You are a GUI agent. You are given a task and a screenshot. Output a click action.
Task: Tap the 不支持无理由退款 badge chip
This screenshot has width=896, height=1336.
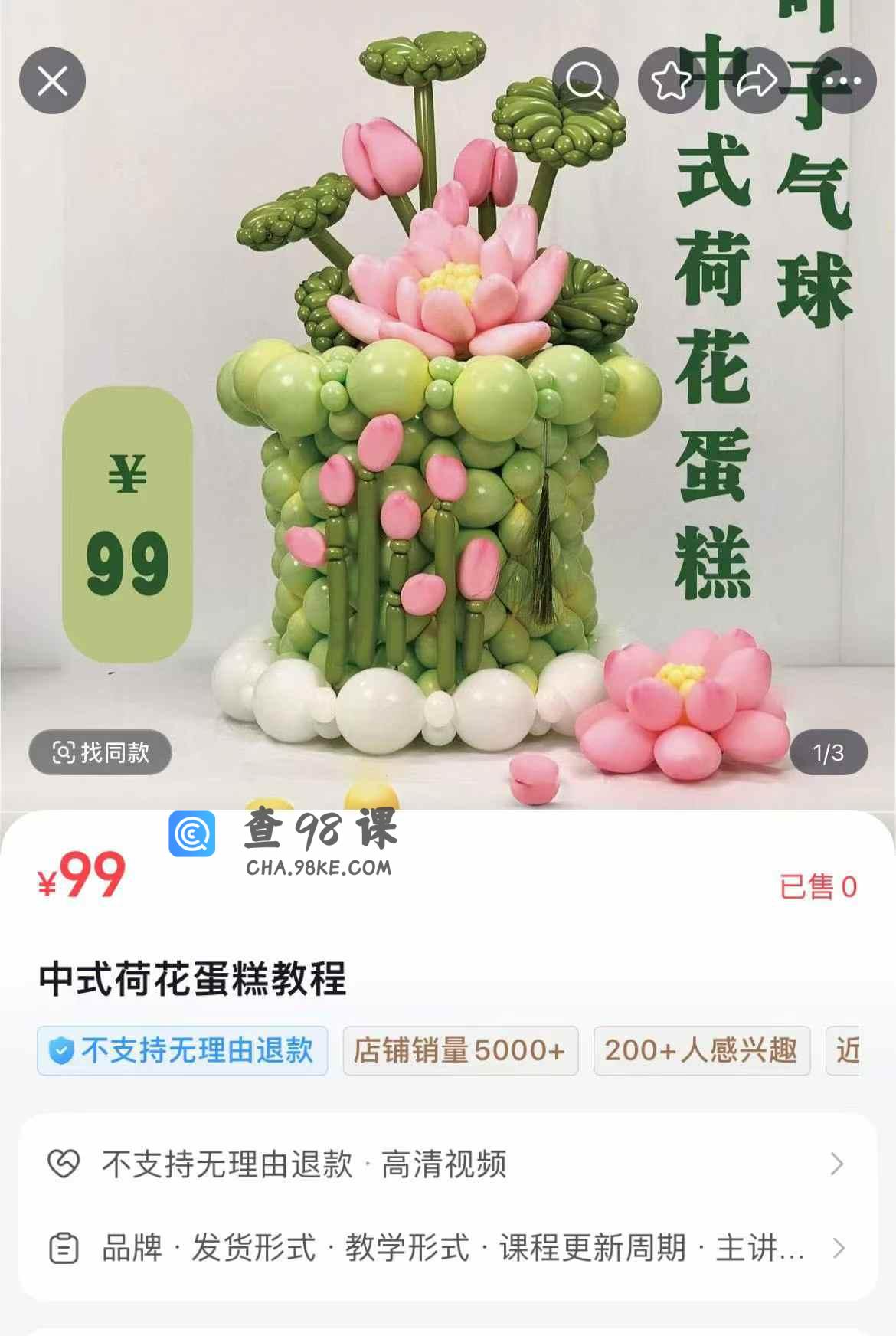pos(182,1050)
